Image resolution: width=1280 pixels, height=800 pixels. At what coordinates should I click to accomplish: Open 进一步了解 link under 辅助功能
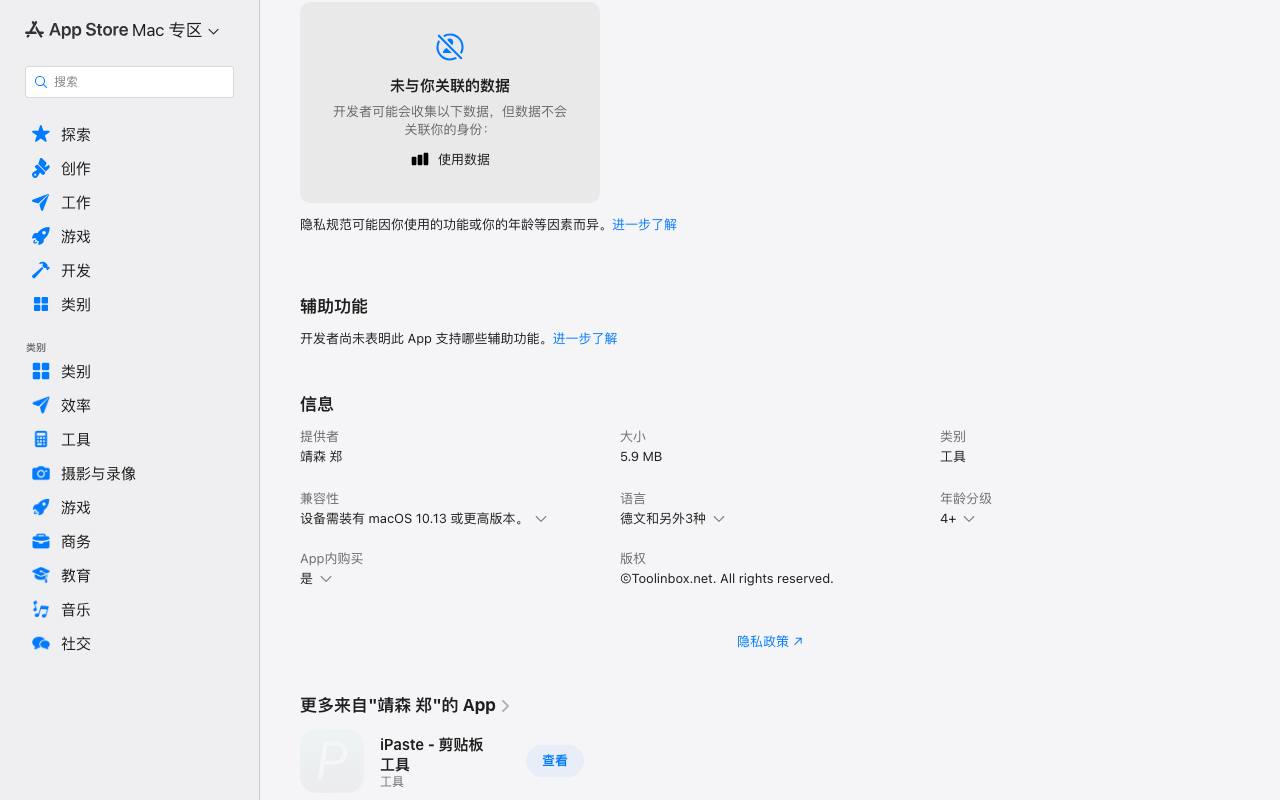click(585, 338)
